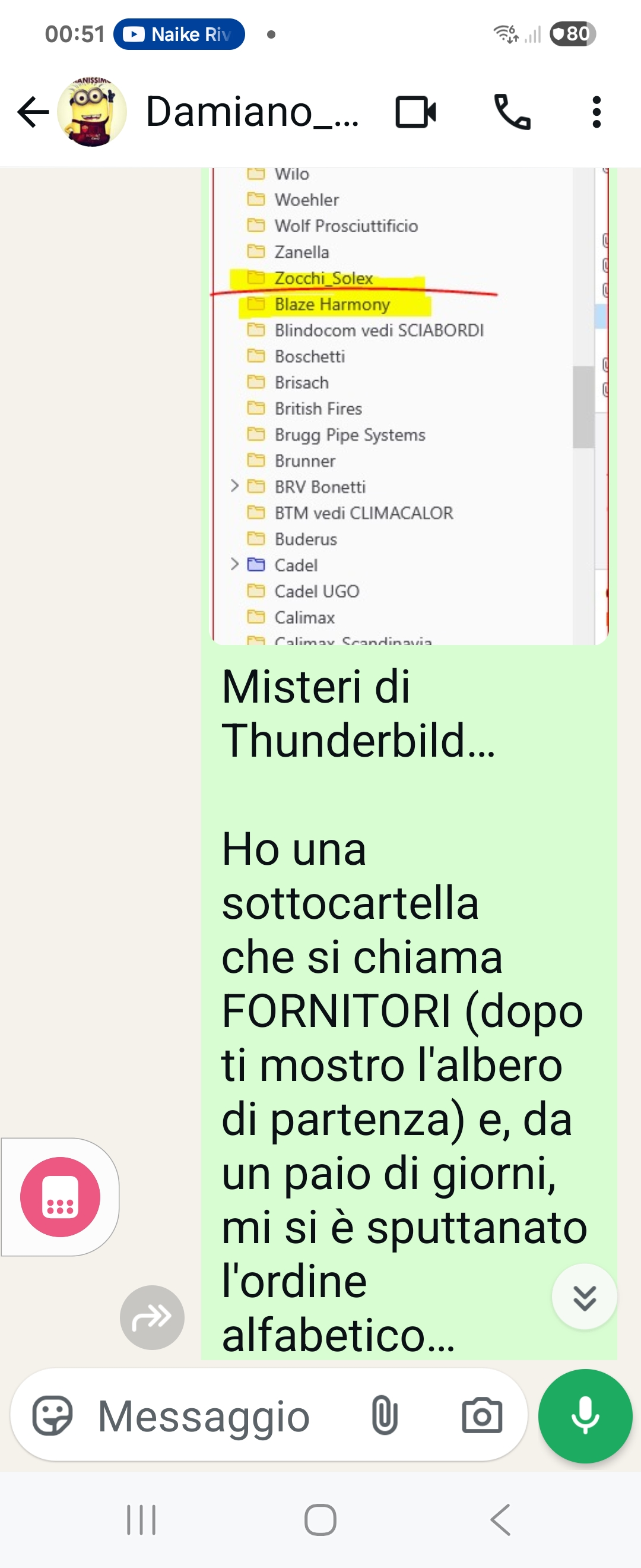Open Damiano's contact info from the name
Viewport: 641px width, 1568px height.
(252, 112)
